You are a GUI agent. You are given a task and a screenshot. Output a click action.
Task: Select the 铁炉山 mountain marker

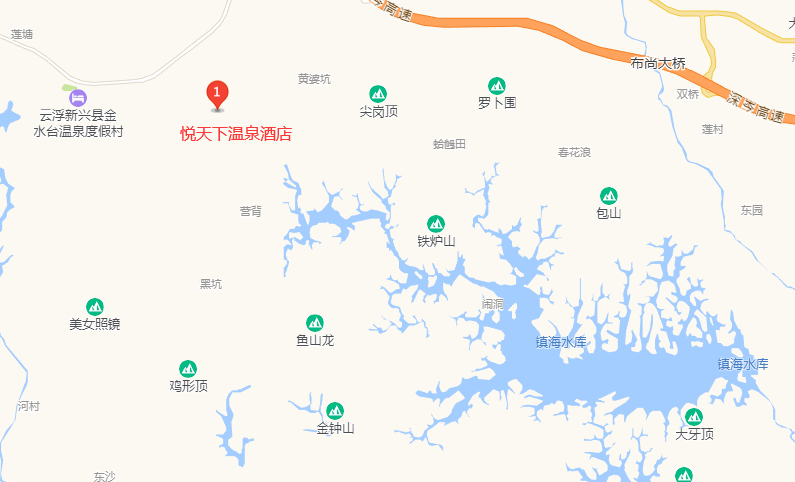pos(436,223)
